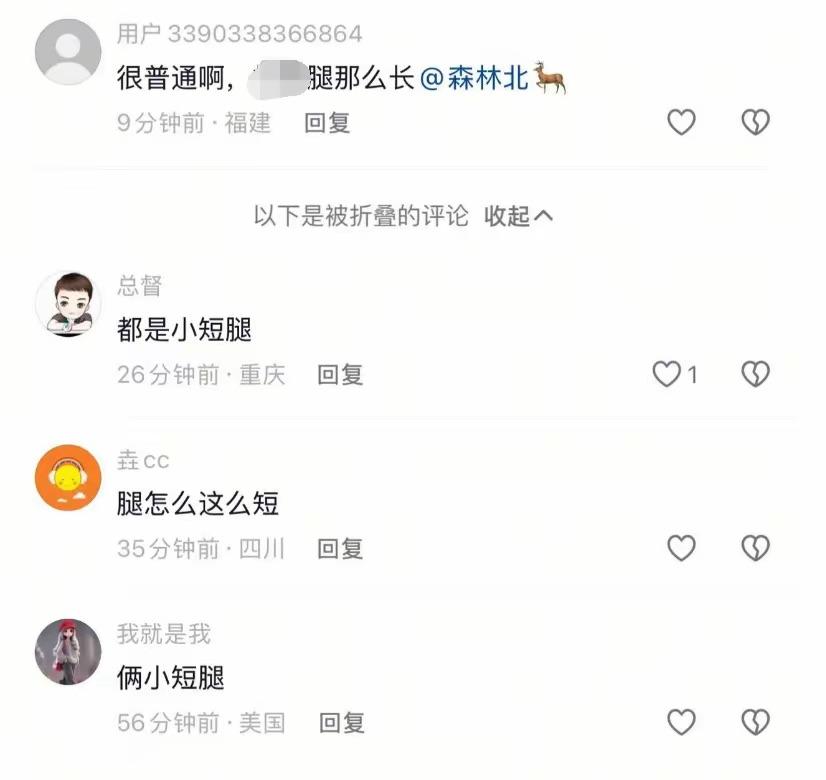Viewport: 826px width, 780px height.
Task: Dislike the comment from 四川
Action: click(755, 548)
